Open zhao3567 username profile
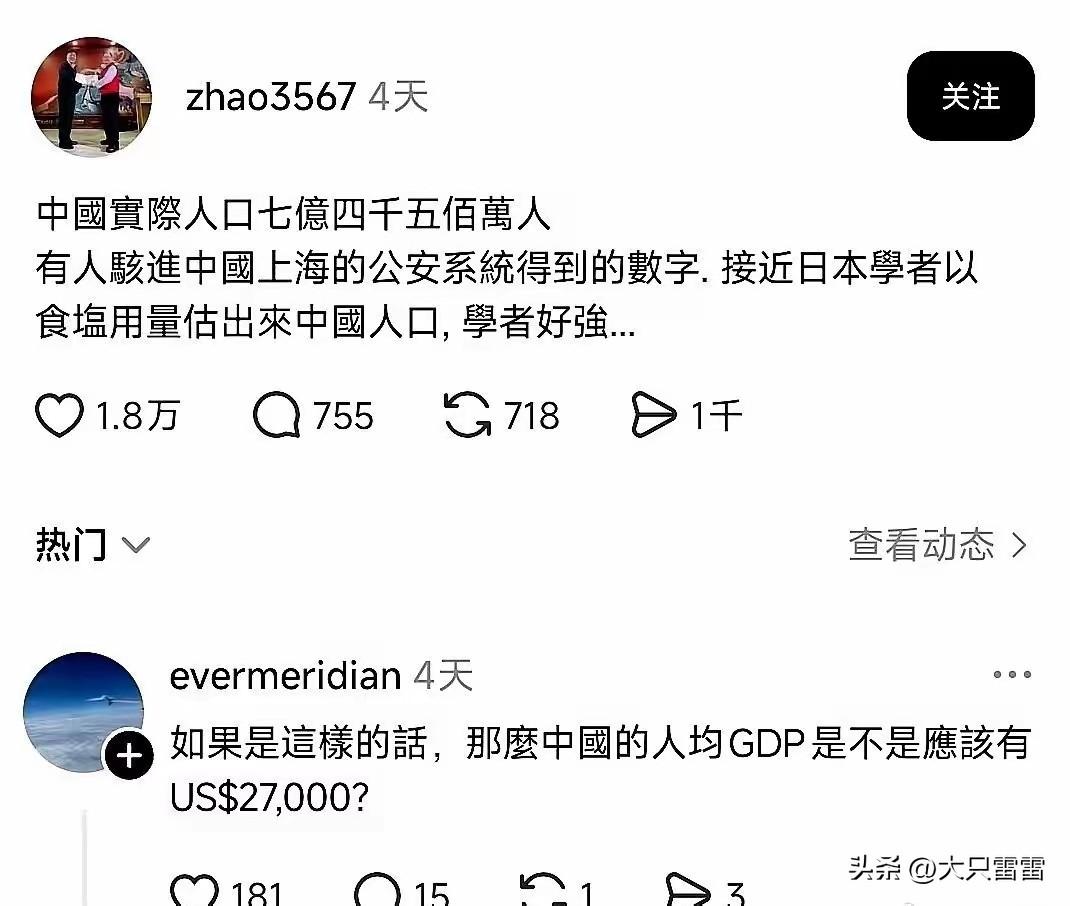The image size is (1070, 906). (270, 96)
